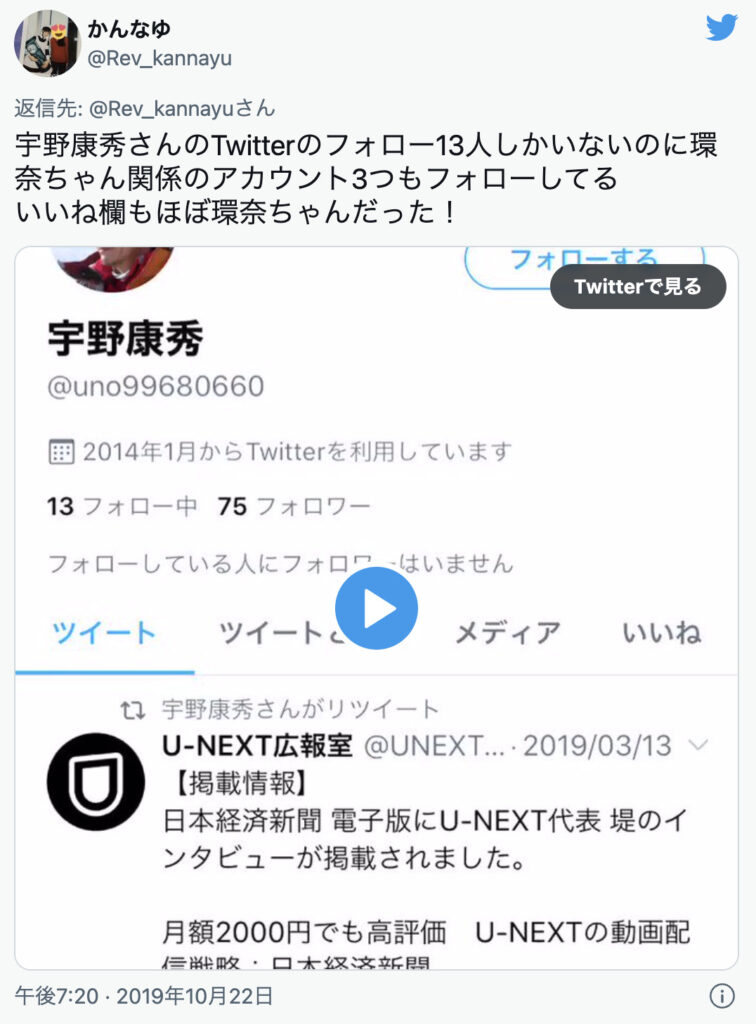
Task: Open the reply-to @Rev_kannayuさん link
Action: tap(180, 108)
